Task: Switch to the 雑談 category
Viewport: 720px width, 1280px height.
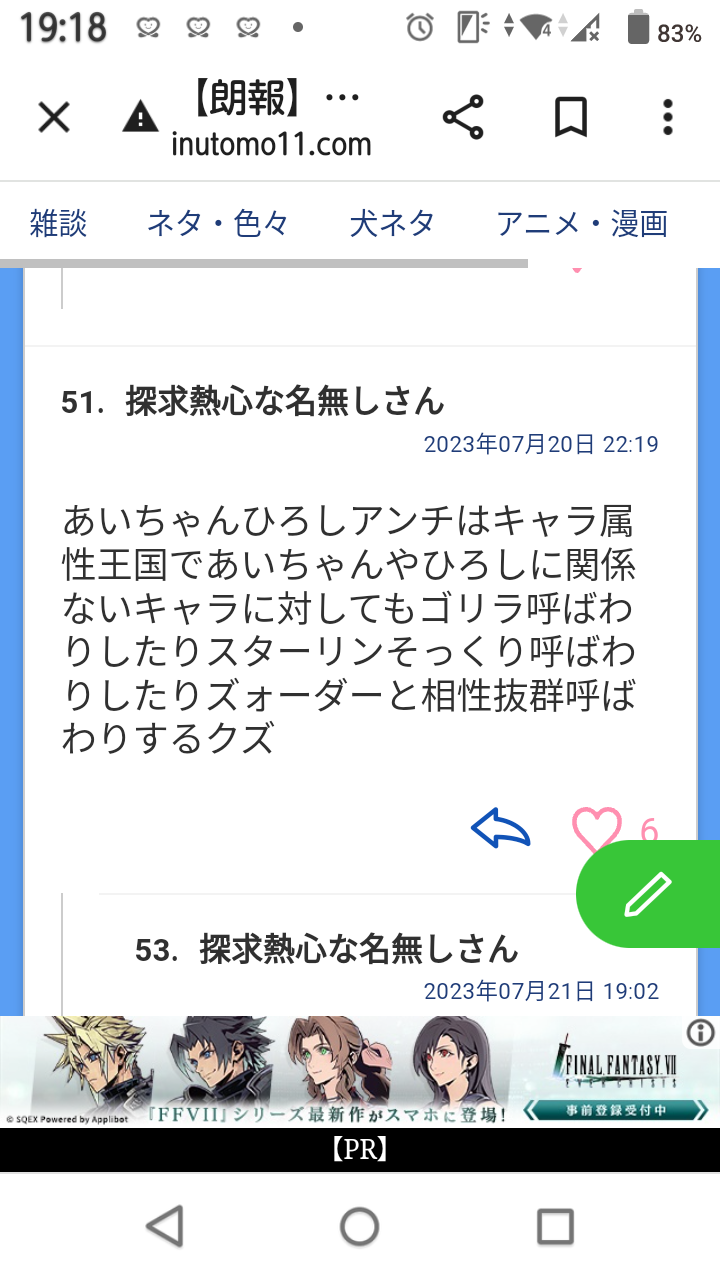Action: tap(58, 223)
